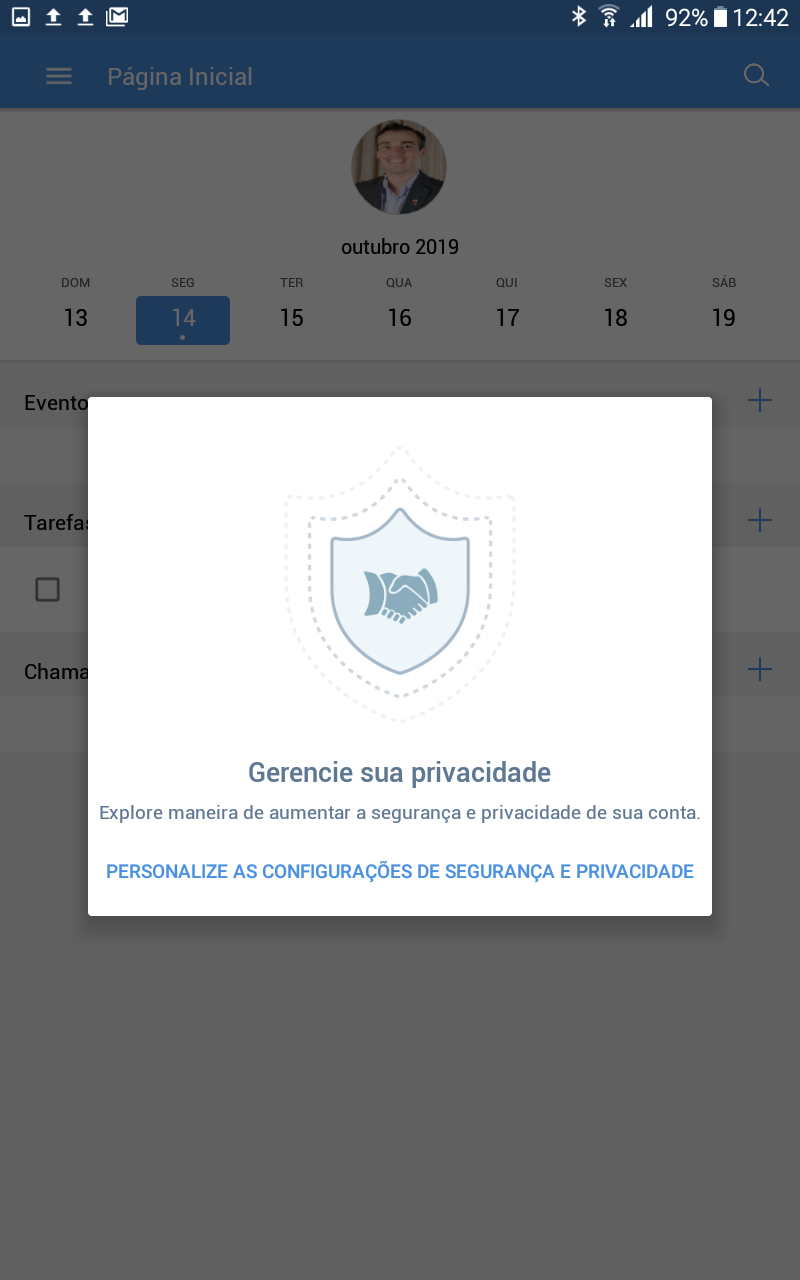Image resolution: width=800 pixels, height=1280 pixels.
Task: Select Tuesday 15 in the calendar
Action: (291, 318)
